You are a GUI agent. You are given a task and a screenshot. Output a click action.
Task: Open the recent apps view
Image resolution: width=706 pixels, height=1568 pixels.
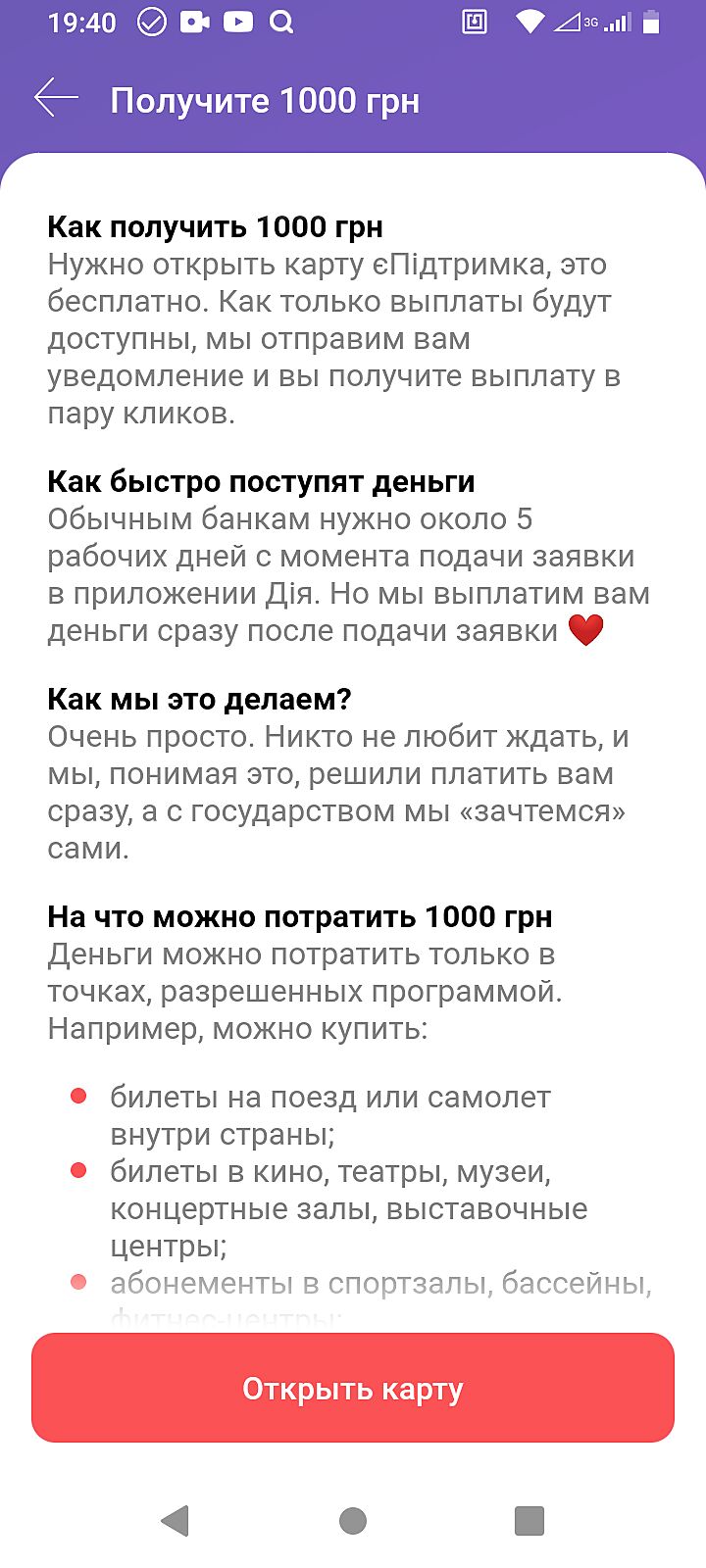point(529,1520)
